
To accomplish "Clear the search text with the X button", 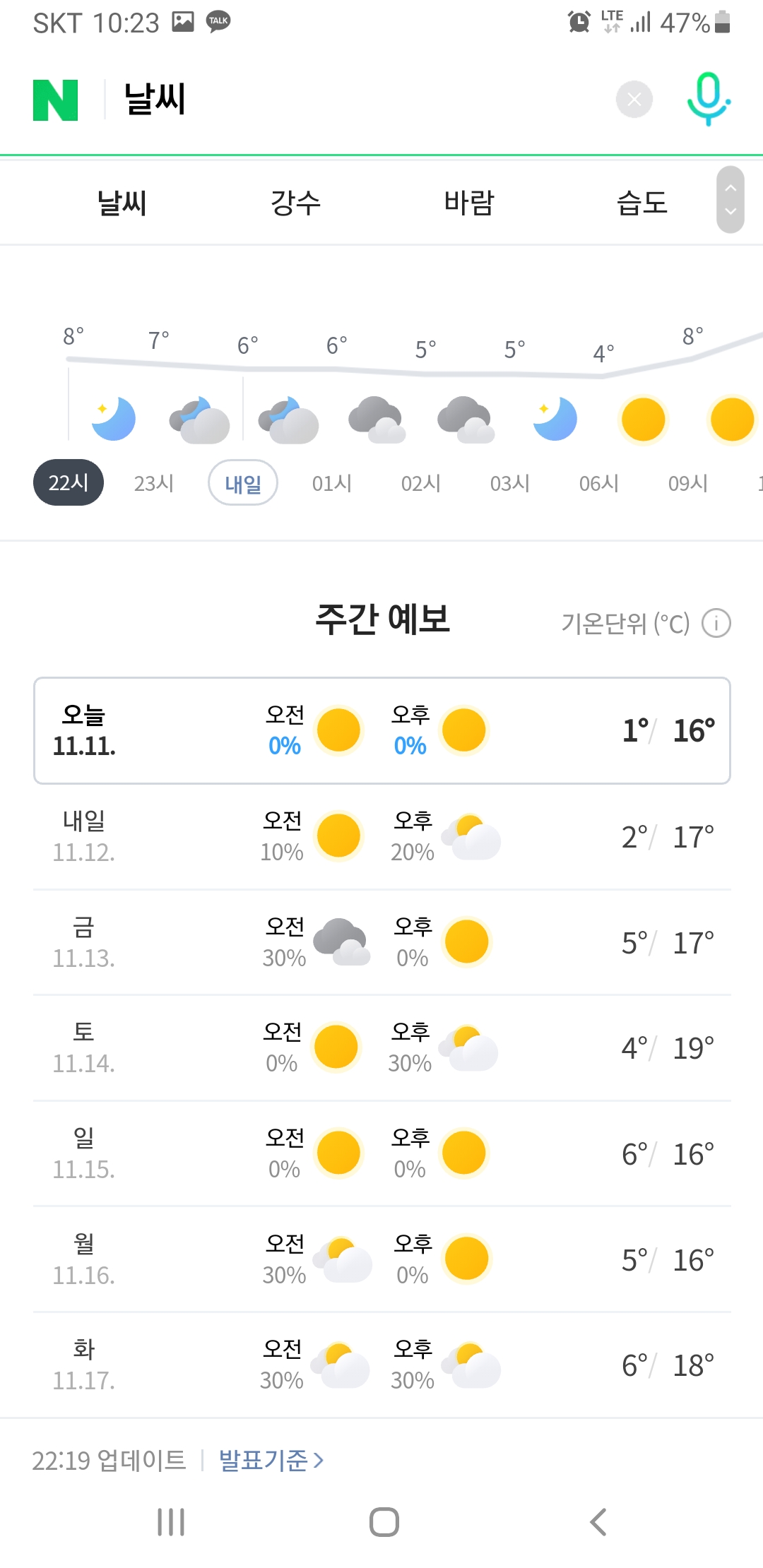I will click(x=634, y=100).
